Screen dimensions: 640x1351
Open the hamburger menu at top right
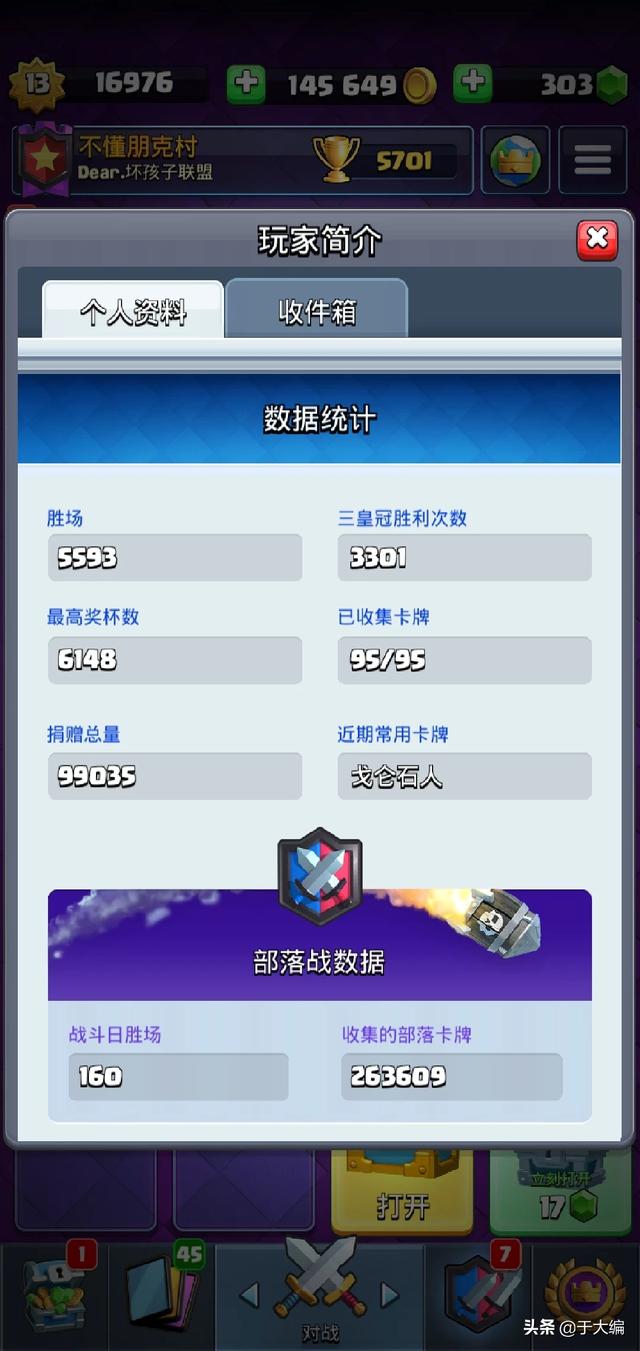click(x=592, y=159)
